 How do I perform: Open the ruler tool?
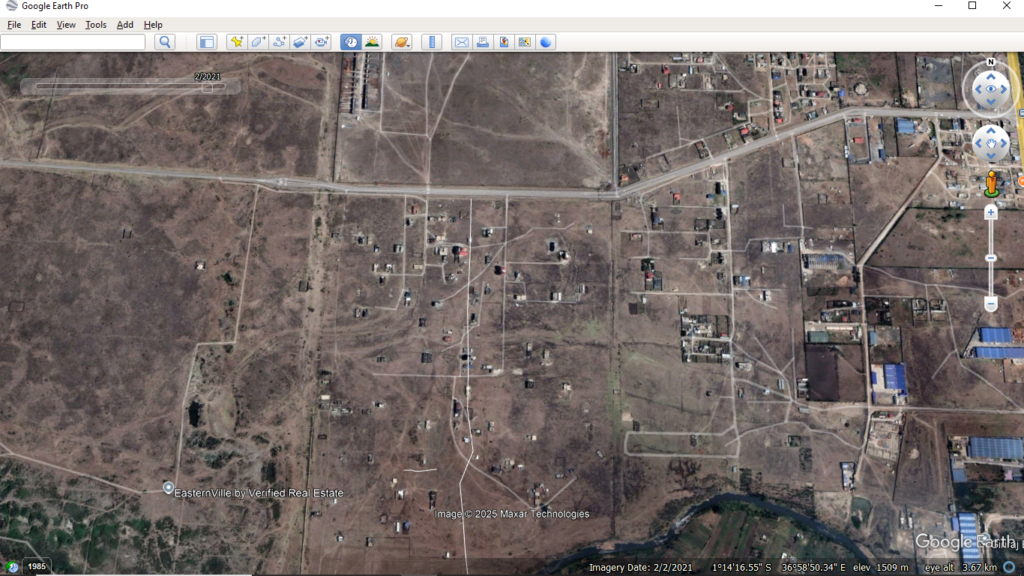432,42
